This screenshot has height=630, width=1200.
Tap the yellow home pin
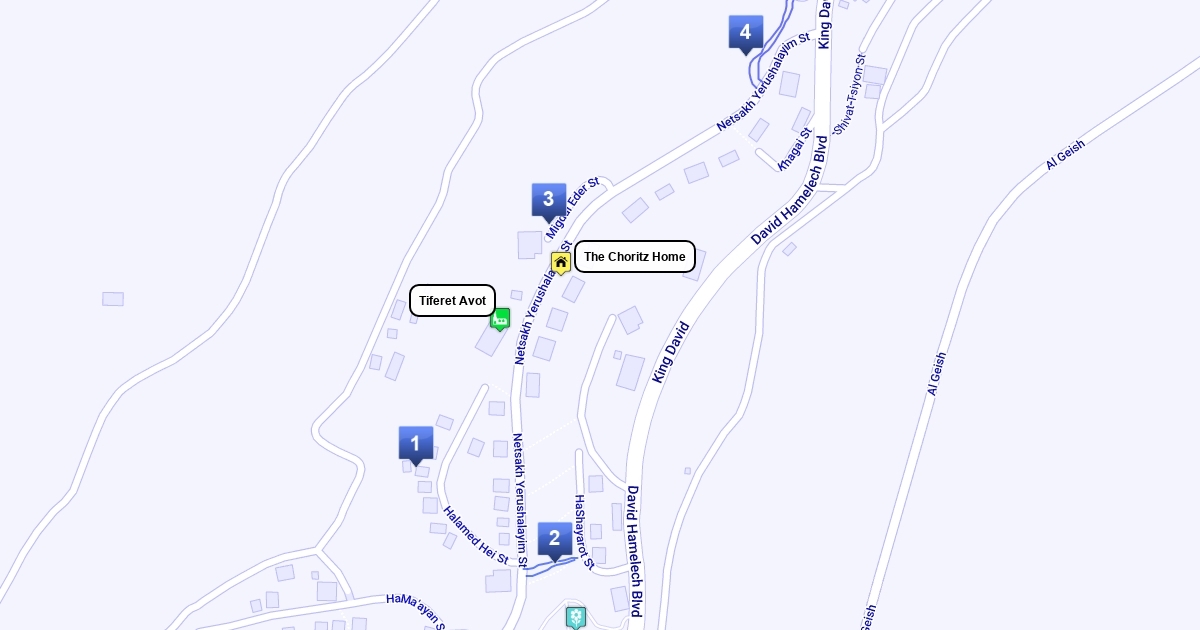pos(561,263)
